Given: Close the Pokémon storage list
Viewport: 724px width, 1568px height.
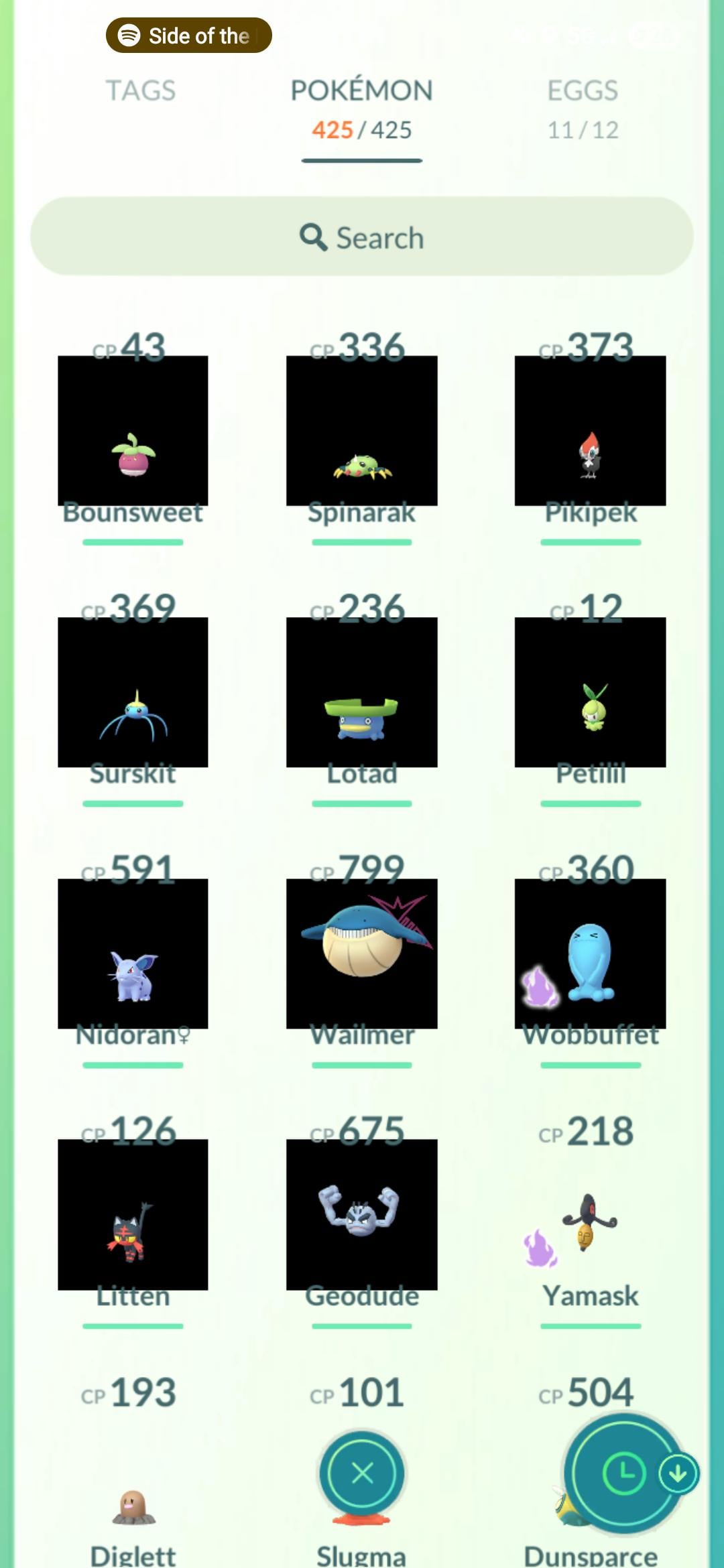Looking at the screenshot, I should (x=362, y=1474).
